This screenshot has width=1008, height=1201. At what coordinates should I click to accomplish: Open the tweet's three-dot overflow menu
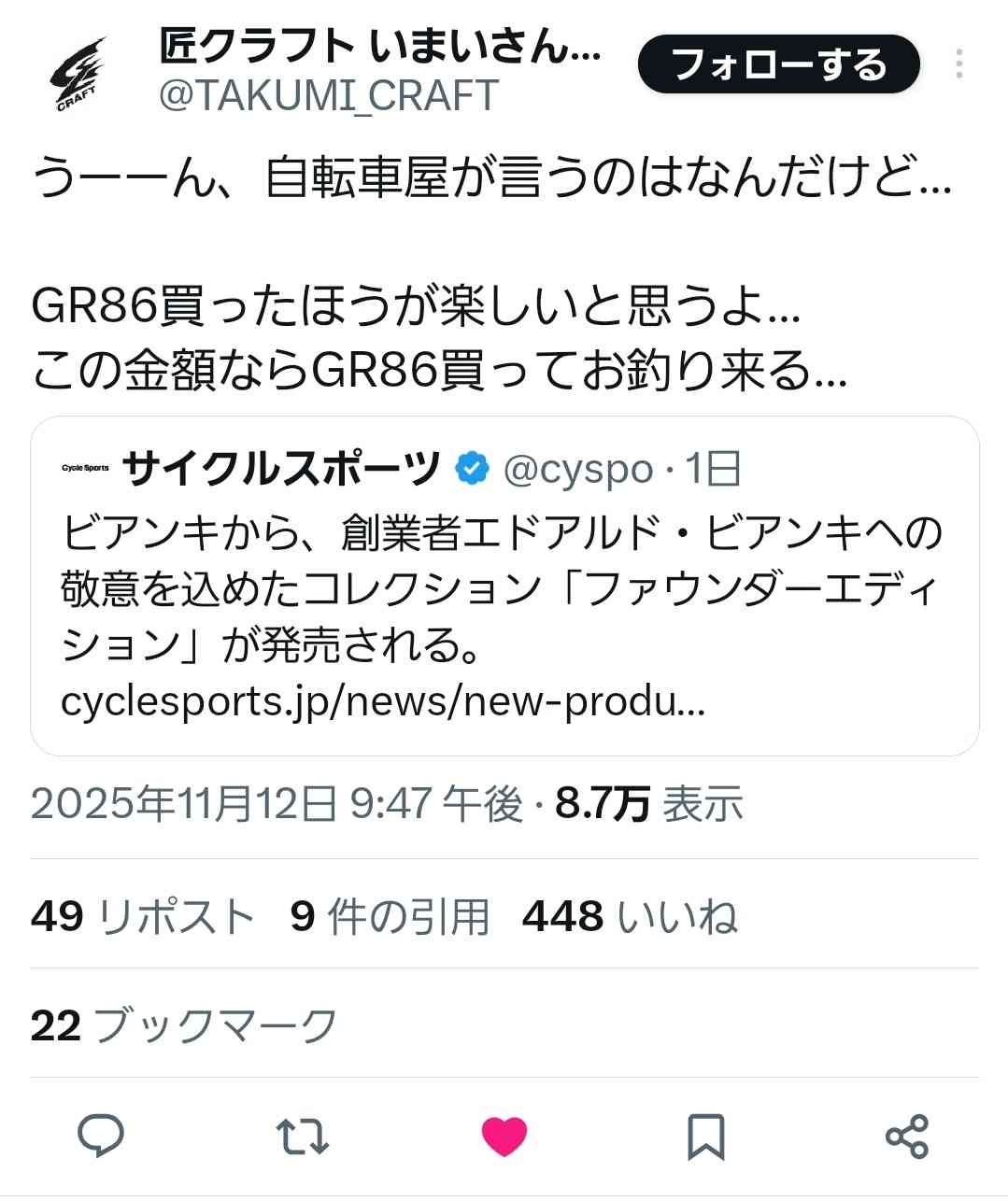pyautogui.click(x=959, y=64)
